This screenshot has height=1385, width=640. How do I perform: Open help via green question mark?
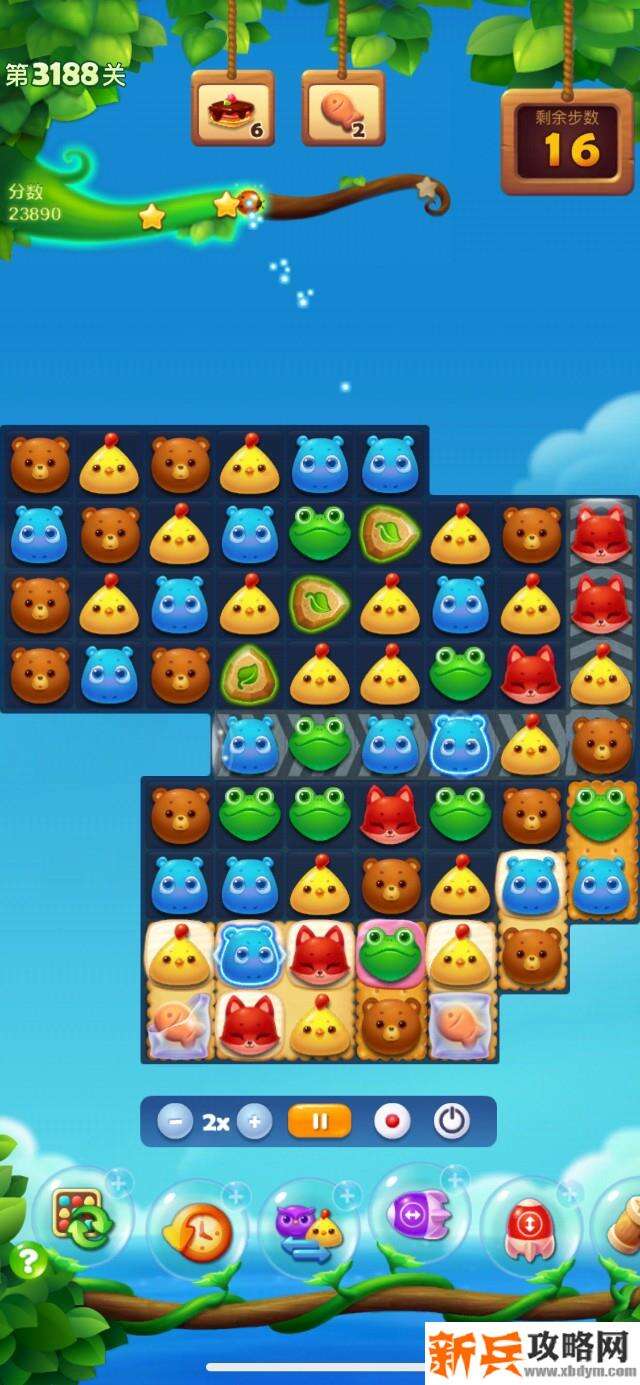pyautogui.click(x=29, y=1262)
